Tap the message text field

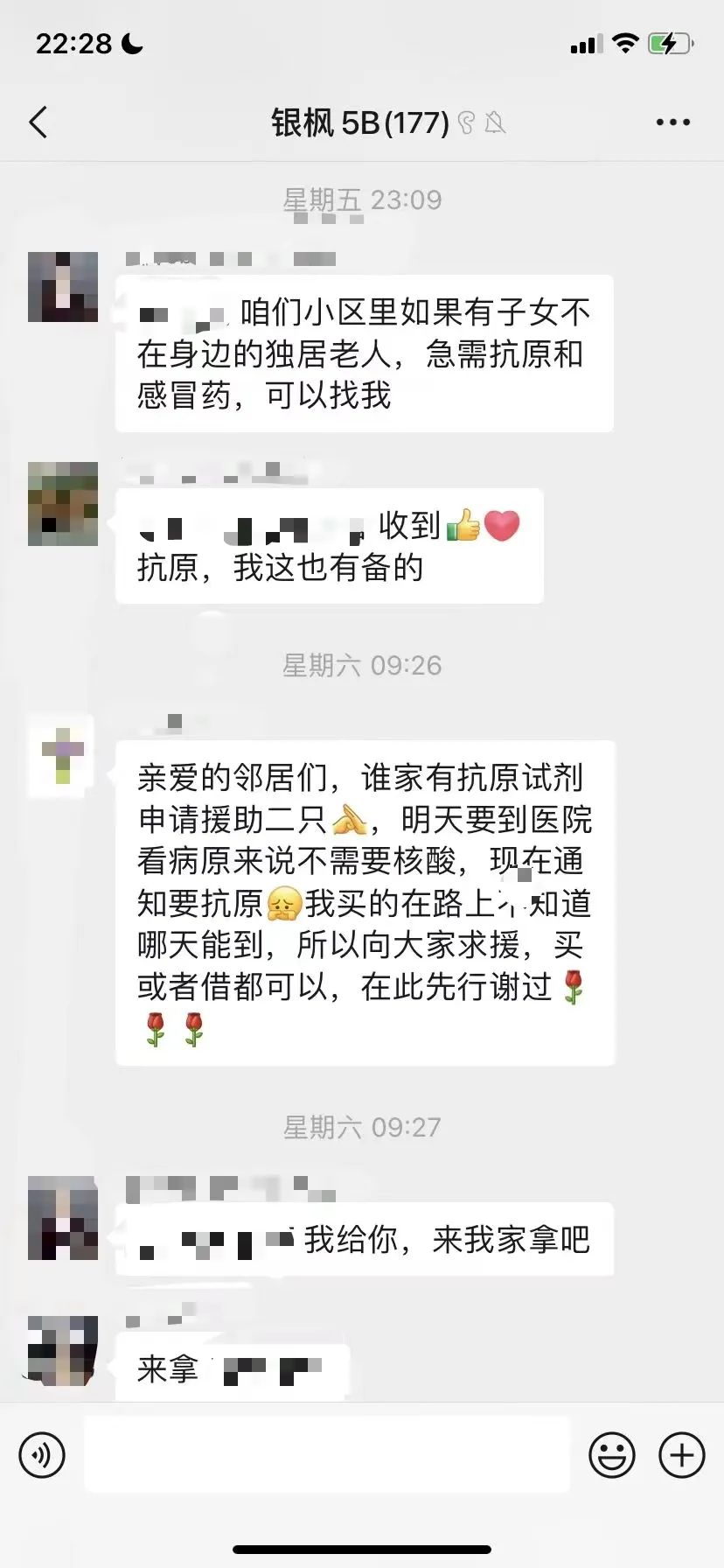click(327, 1455)
